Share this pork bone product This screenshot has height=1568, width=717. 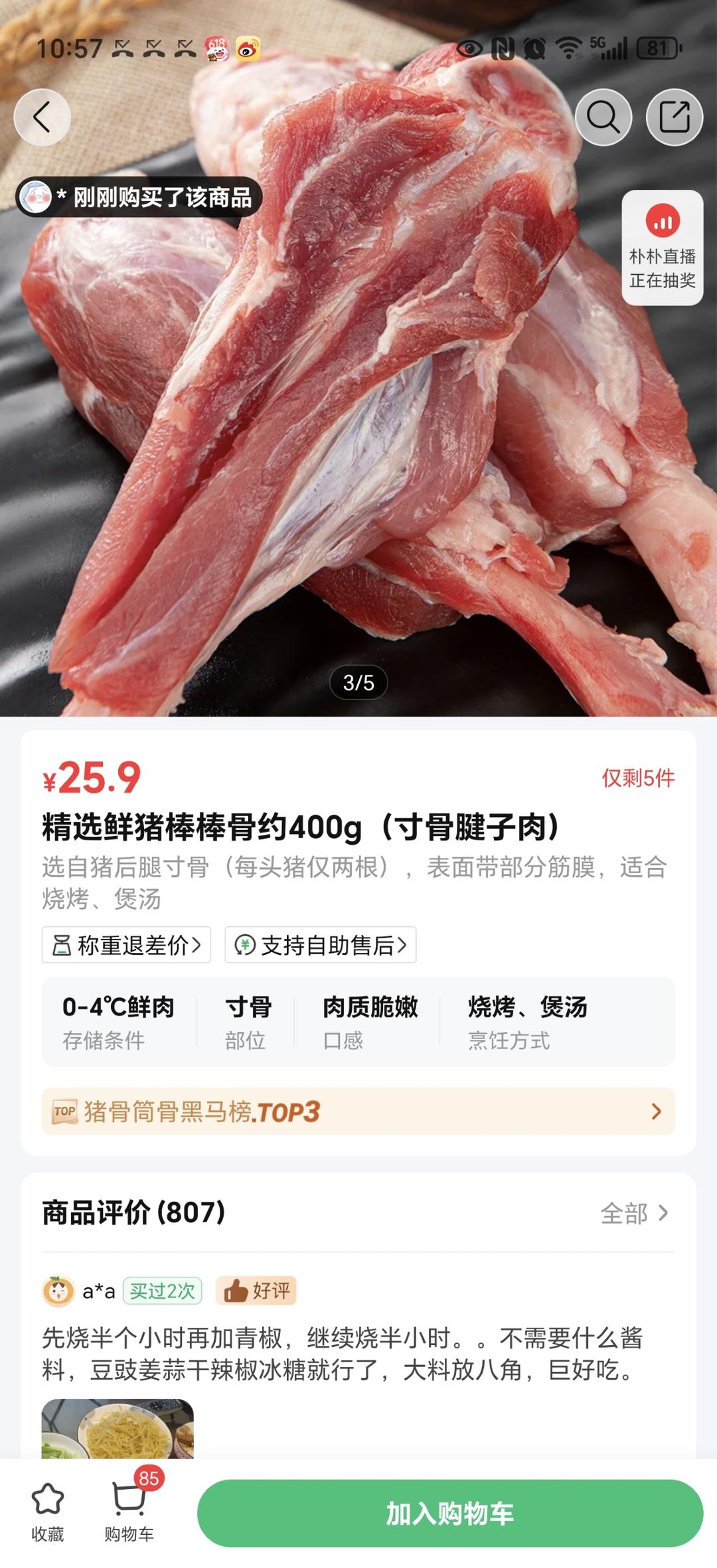tap(674, 117)
